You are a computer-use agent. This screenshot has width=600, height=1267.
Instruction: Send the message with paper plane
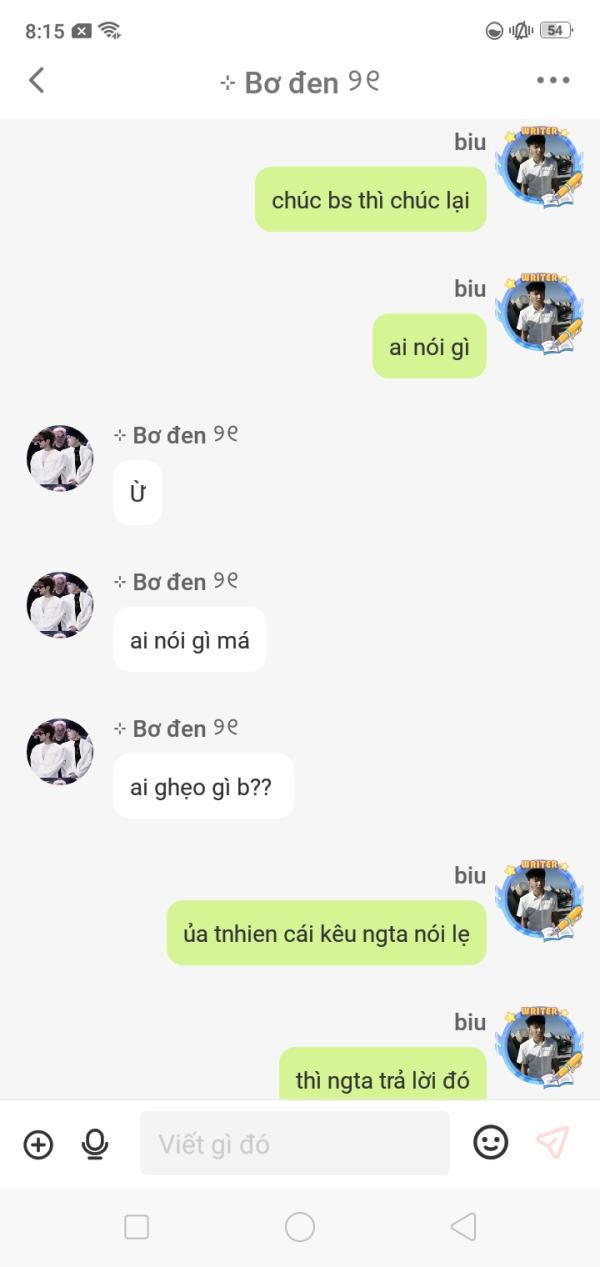(x=552, y=1143)
